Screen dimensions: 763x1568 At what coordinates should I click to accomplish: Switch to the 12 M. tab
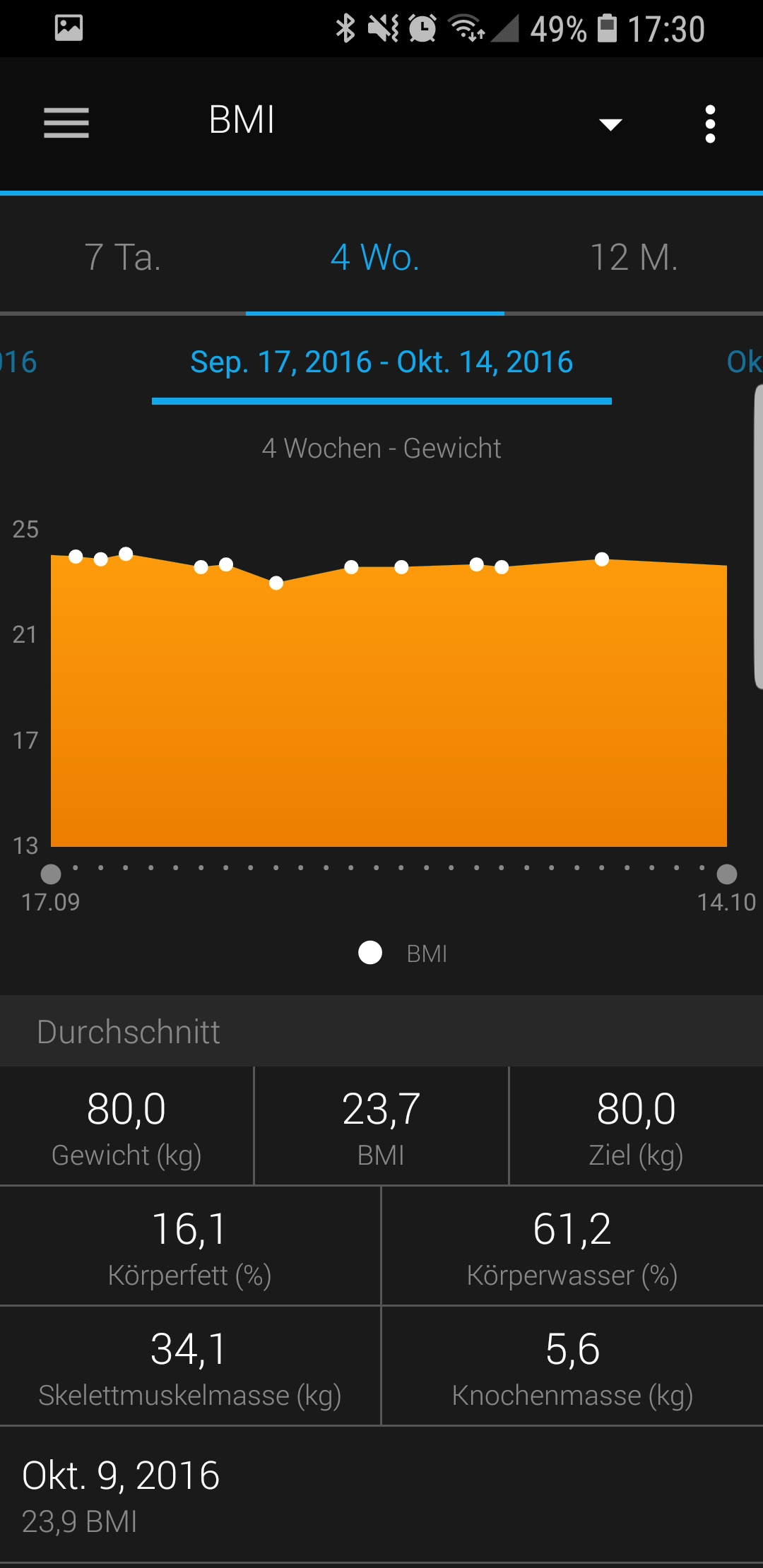634,257
